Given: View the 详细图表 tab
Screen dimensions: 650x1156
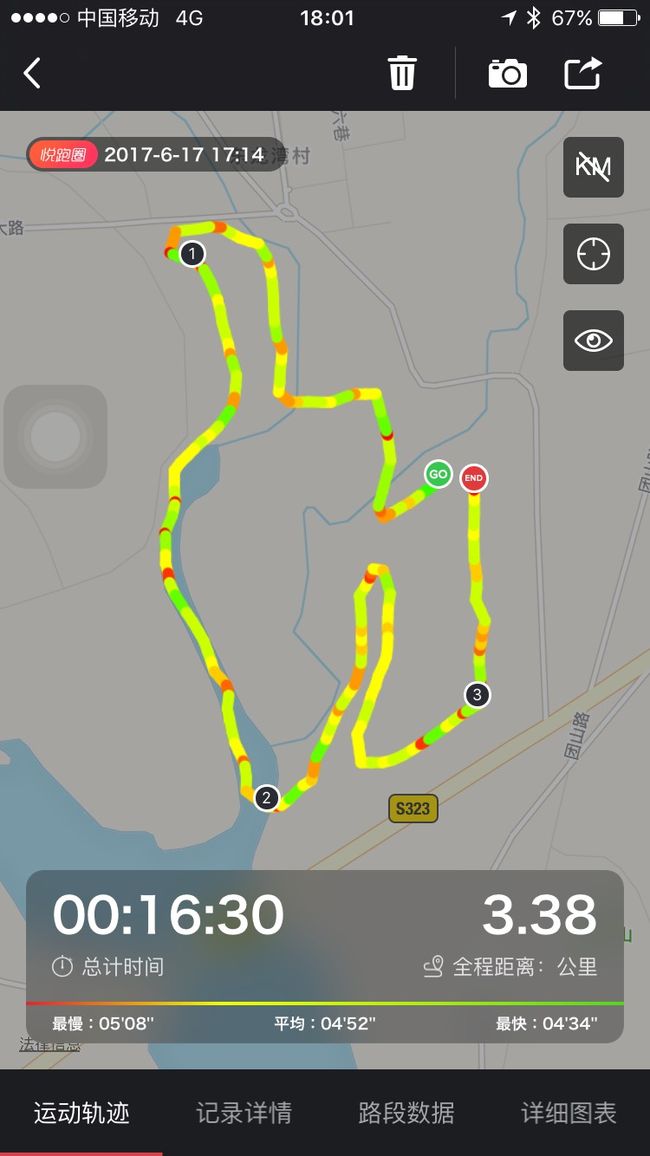Looking at the screenshot, I should click(x=568, y=1113).
